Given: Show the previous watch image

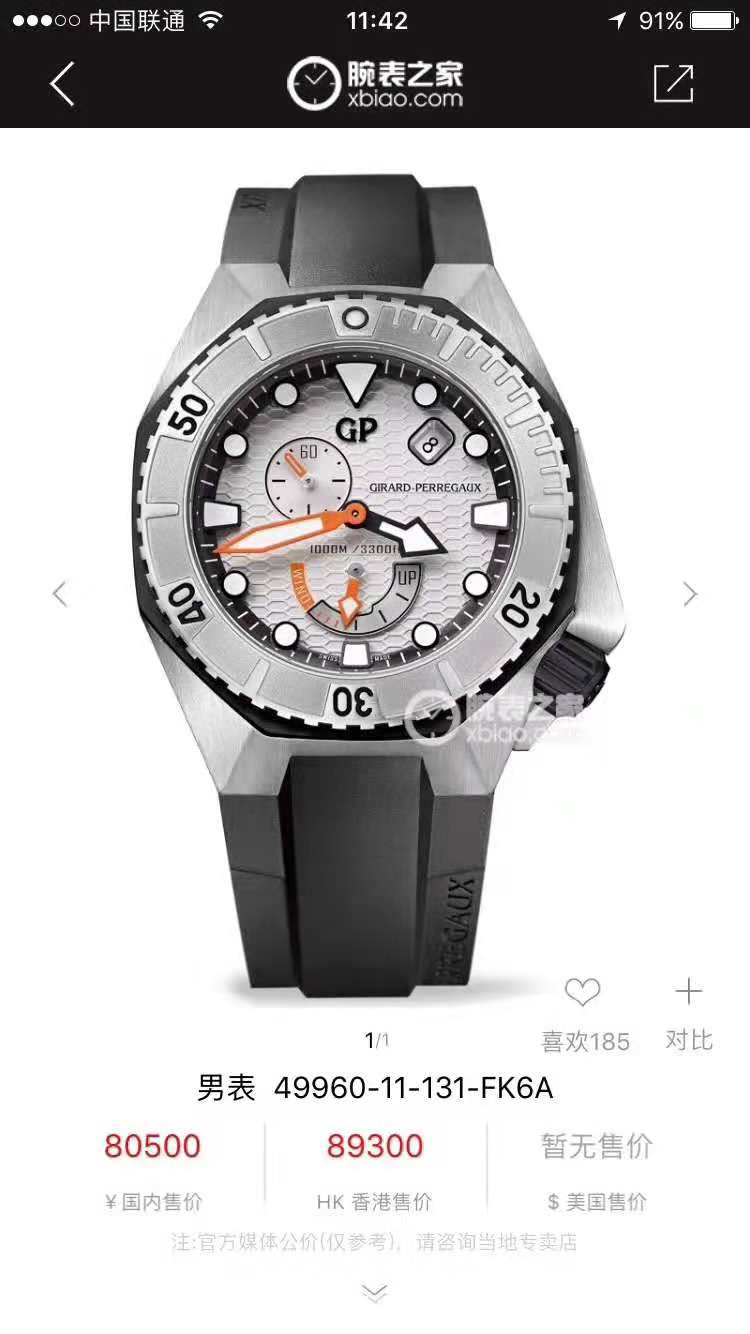Looking at the screenshot, I should coord(60,594).
